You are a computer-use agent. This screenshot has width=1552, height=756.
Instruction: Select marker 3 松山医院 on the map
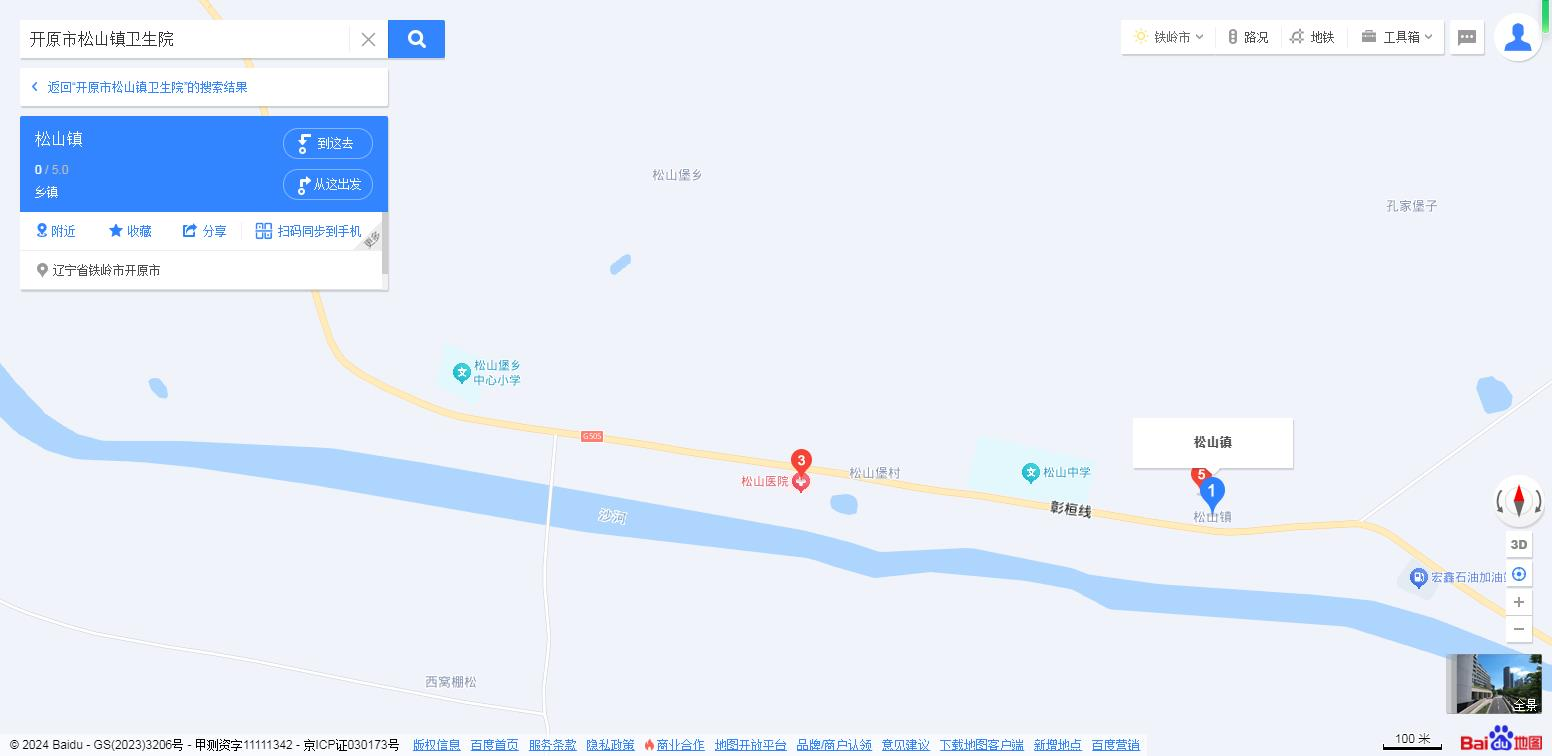801,462
